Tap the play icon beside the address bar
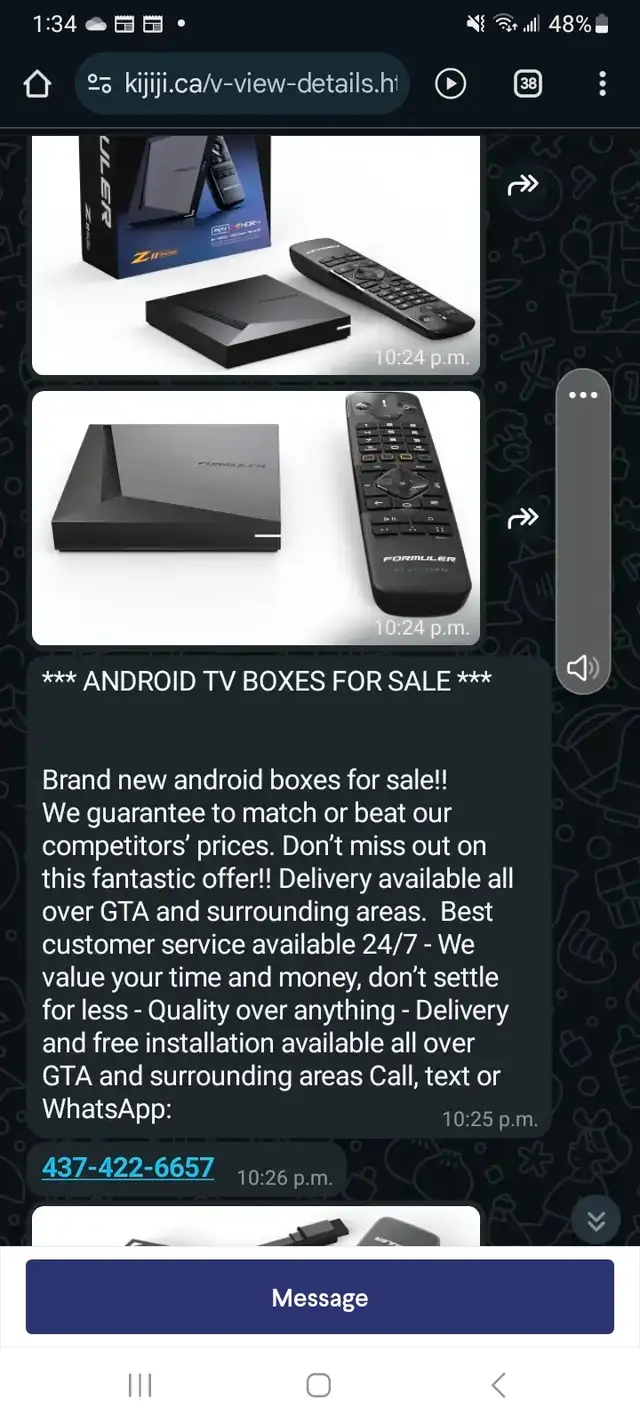Viewport: 640px width, 1422px height. coord(451,84)
